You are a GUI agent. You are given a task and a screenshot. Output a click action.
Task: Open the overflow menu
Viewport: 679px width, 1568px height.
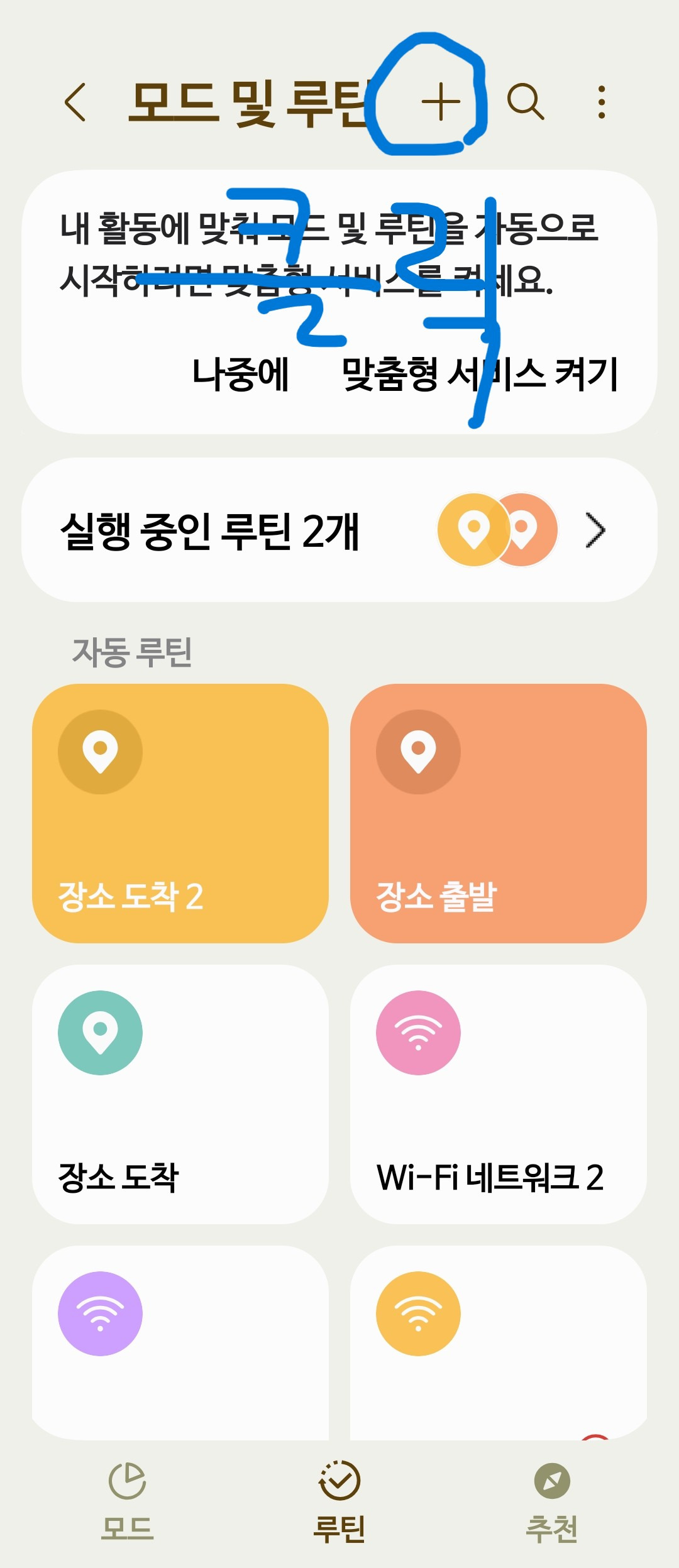click(x=602, y=102)
